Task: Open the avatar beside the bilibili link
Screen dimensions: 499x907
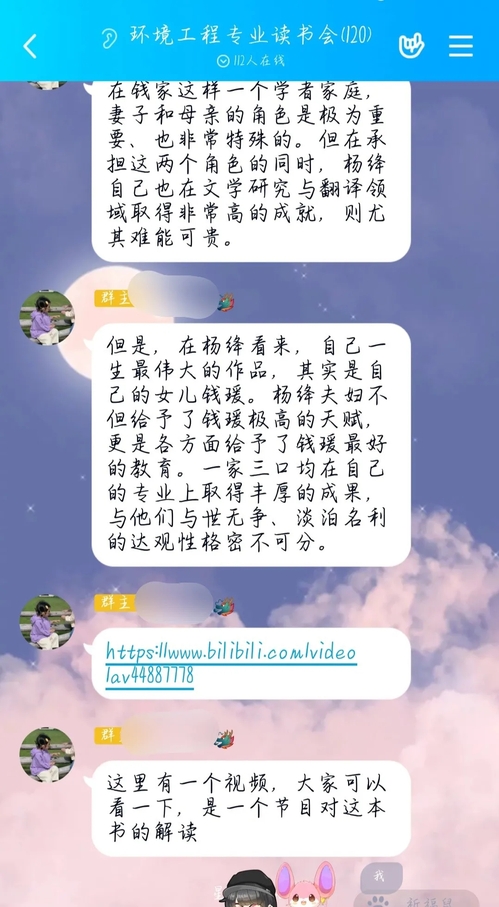Action: coord(47,622)
